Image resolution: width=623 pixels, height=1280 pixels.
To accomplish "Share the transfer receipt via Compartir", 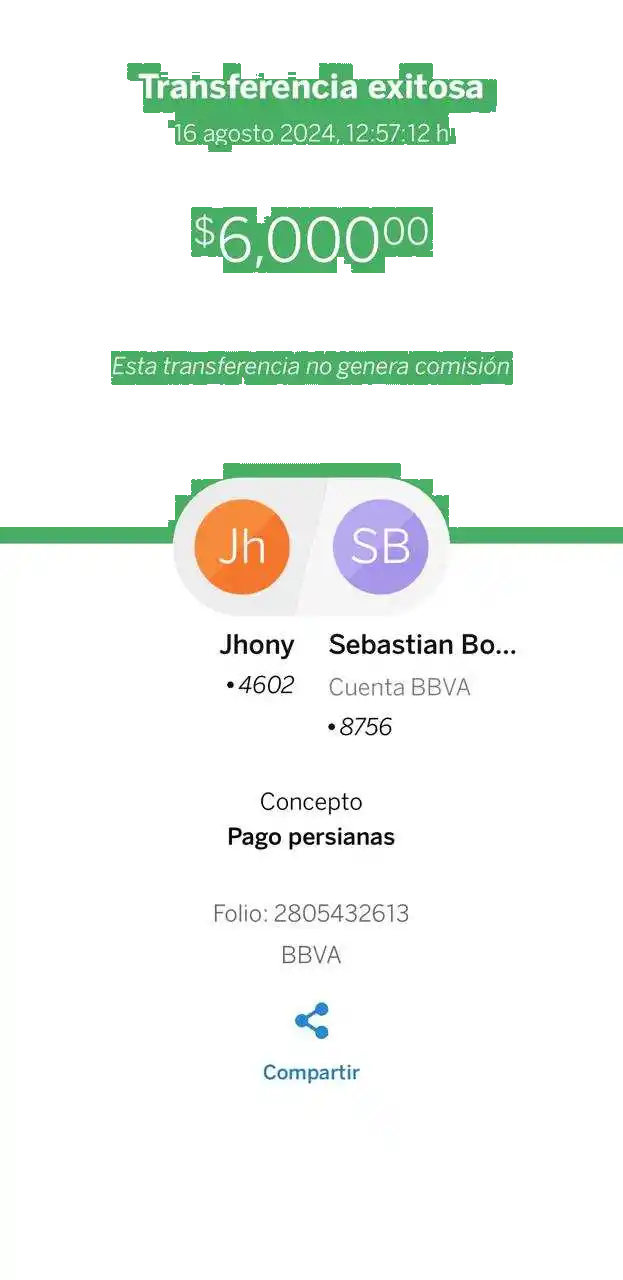I will (x=311, y=1040).
